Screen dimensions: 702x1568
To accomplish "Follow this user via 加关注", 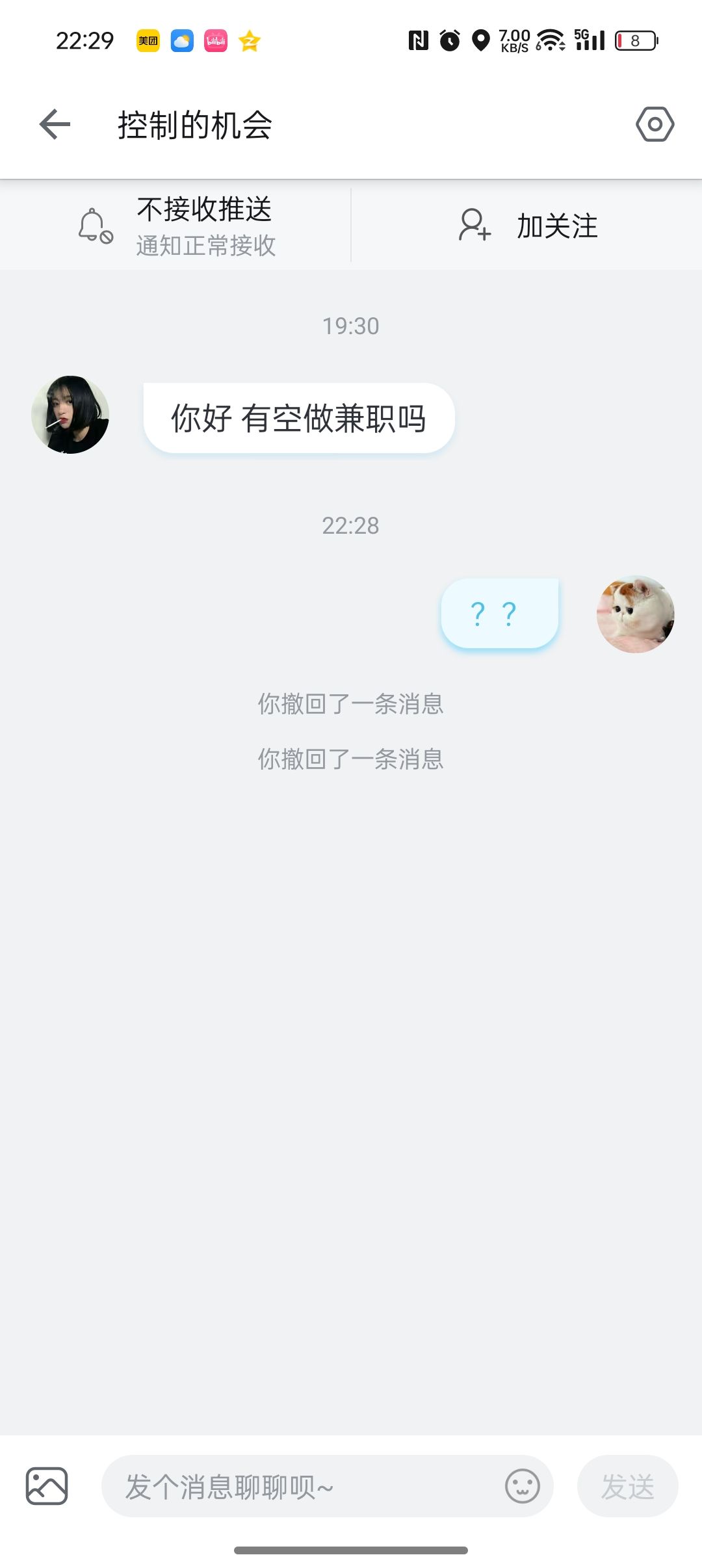I will [528, 226].
